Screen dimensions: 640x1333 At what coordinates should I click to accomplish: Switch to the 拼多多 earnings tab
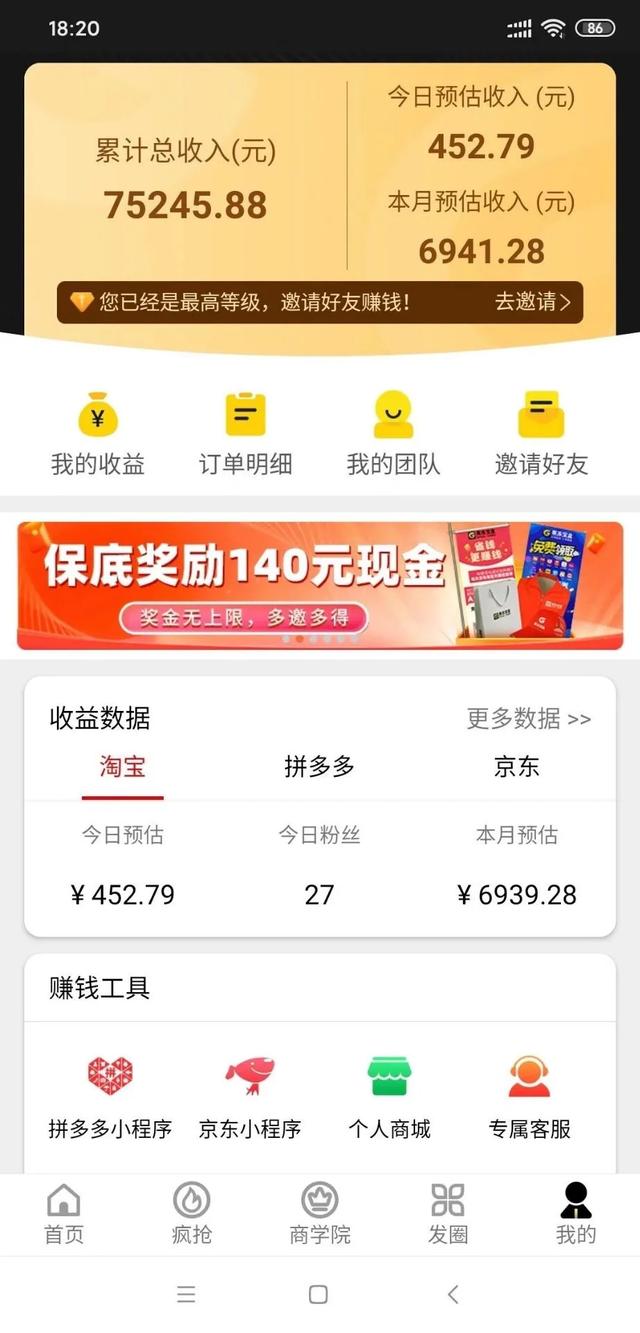[319, 767]
